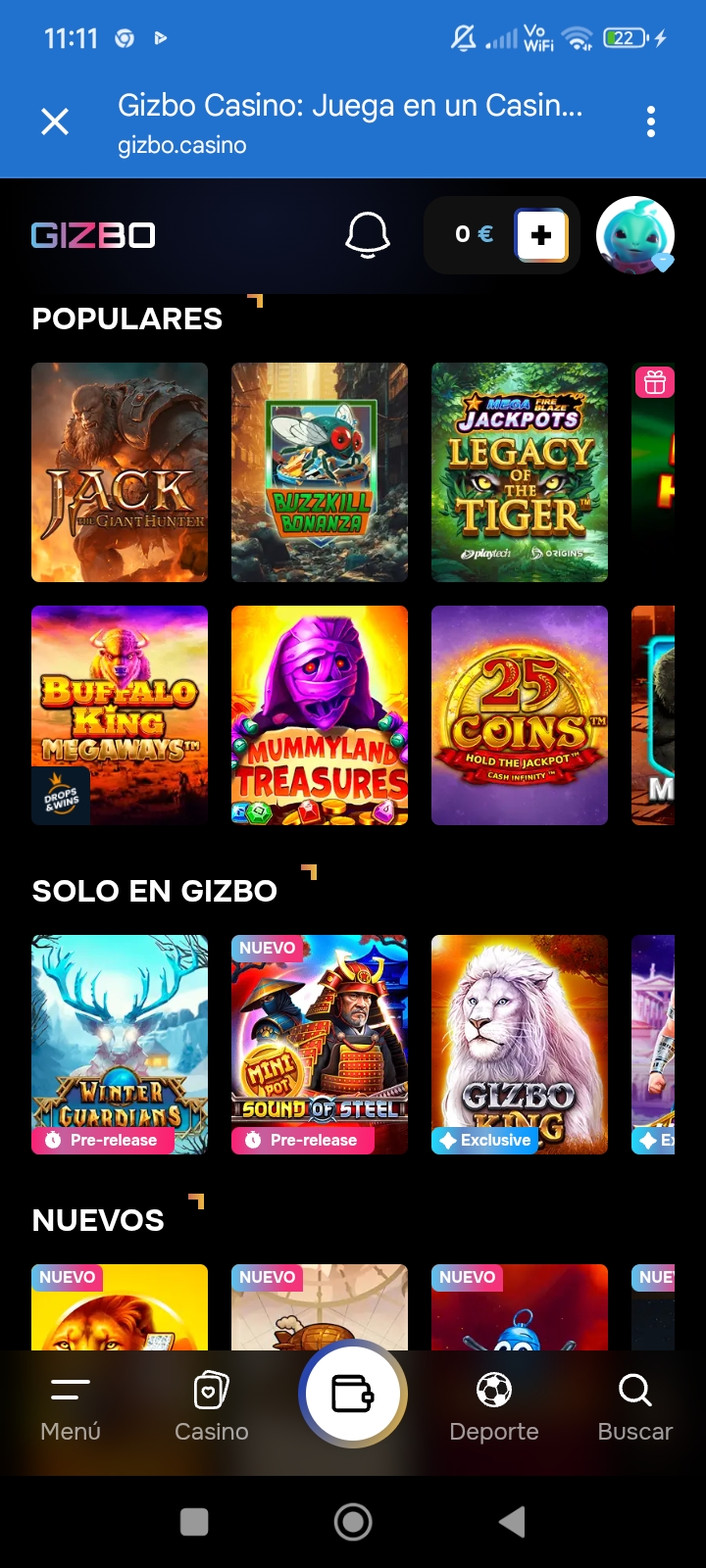Open the notifications bell
Viewport: 706px width, 1568px height.
368,235
